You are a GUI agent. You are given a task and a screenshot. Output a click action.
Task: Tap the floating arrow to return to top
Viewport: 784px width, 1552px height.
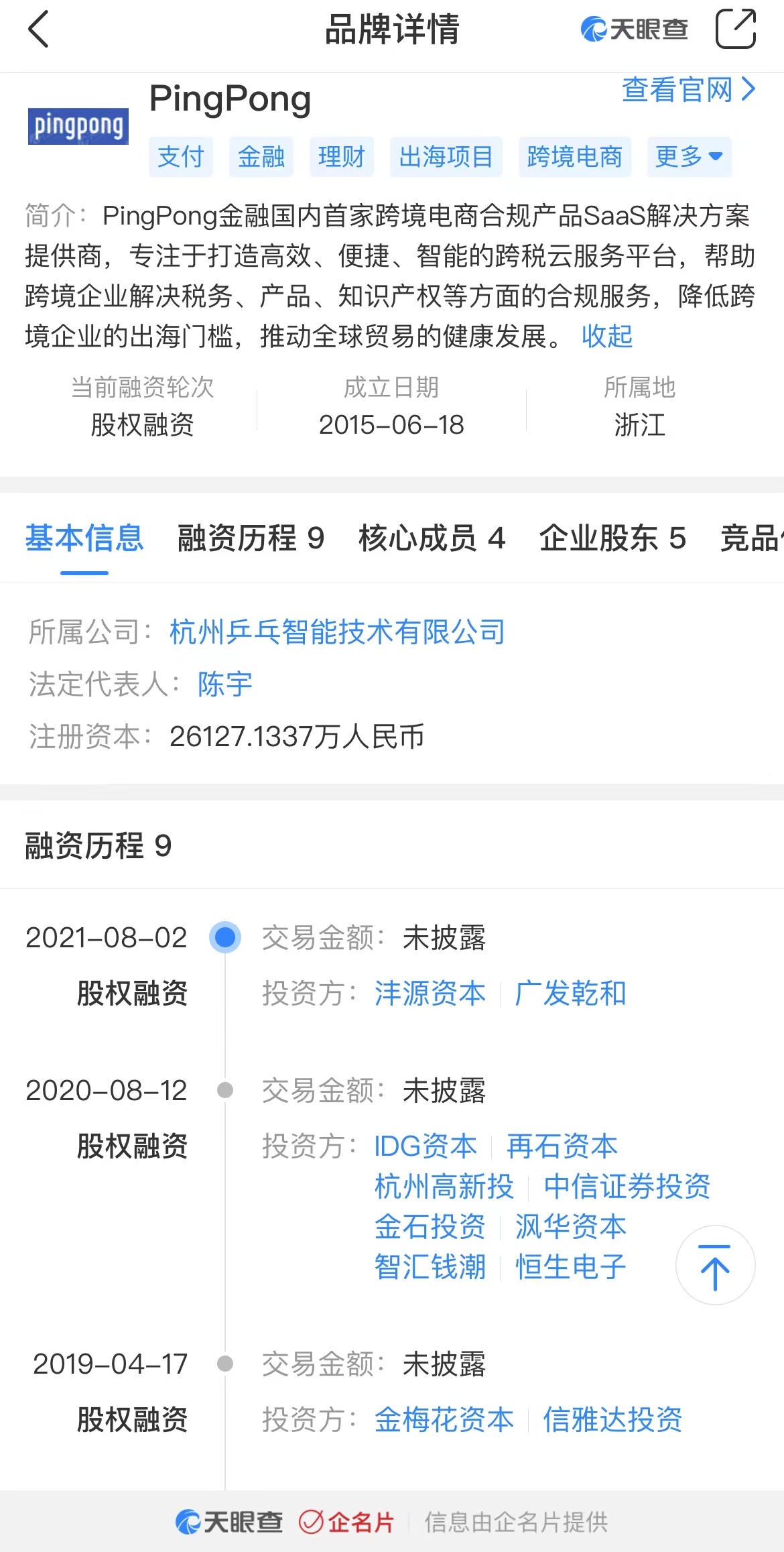click(715, 1265)
